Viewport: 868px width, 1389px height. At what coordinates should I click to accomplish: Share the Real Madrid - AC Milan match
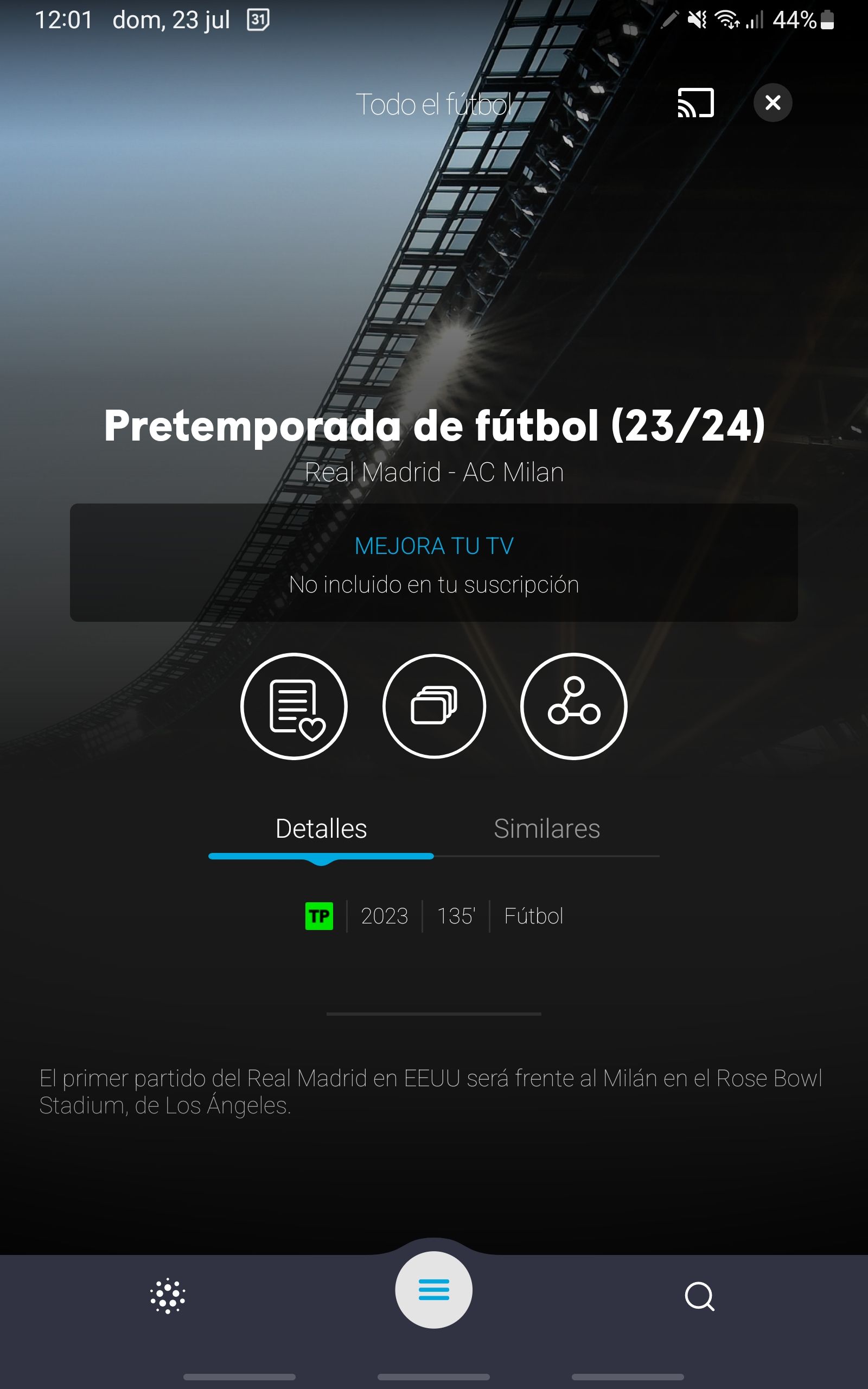[573, 707]
